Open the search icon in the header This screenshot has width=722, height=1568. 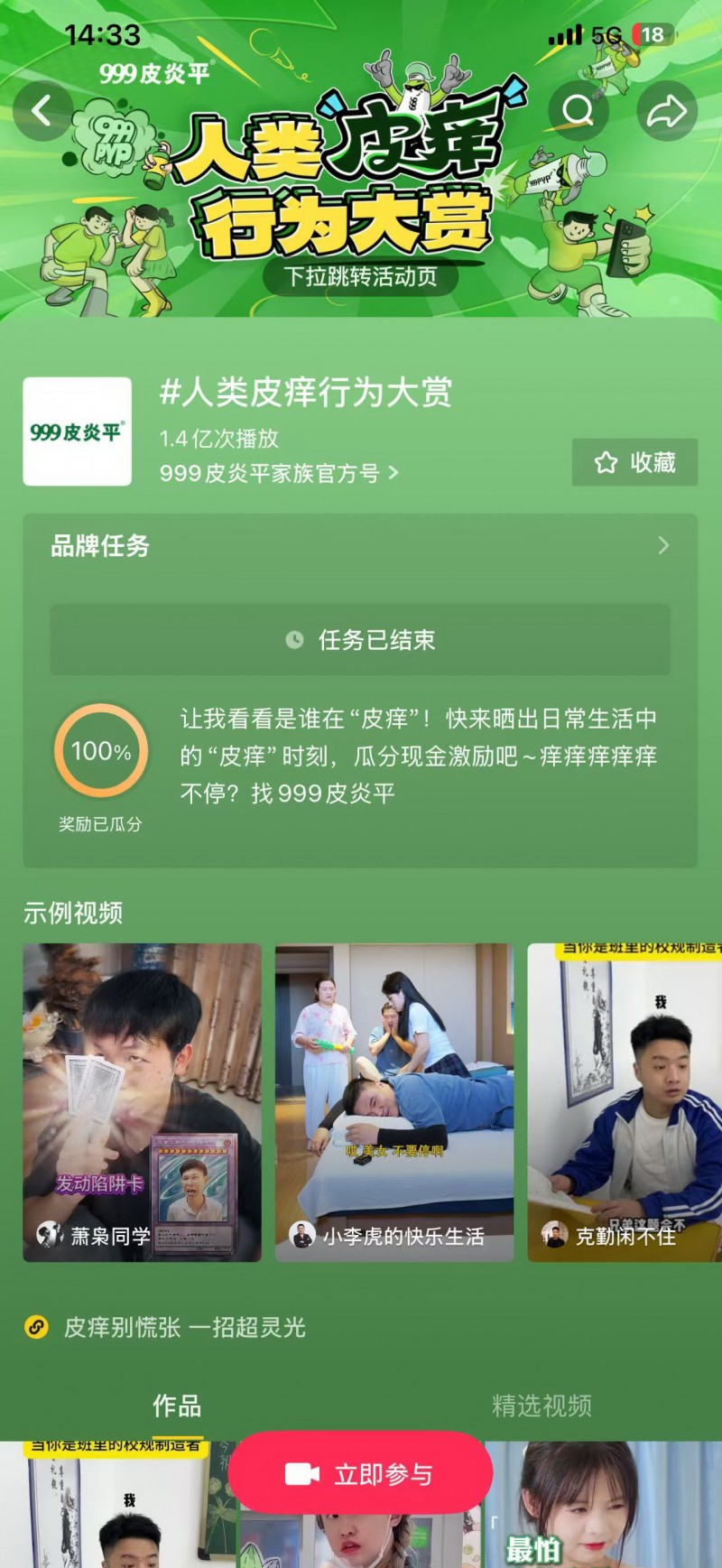point(578,111)
